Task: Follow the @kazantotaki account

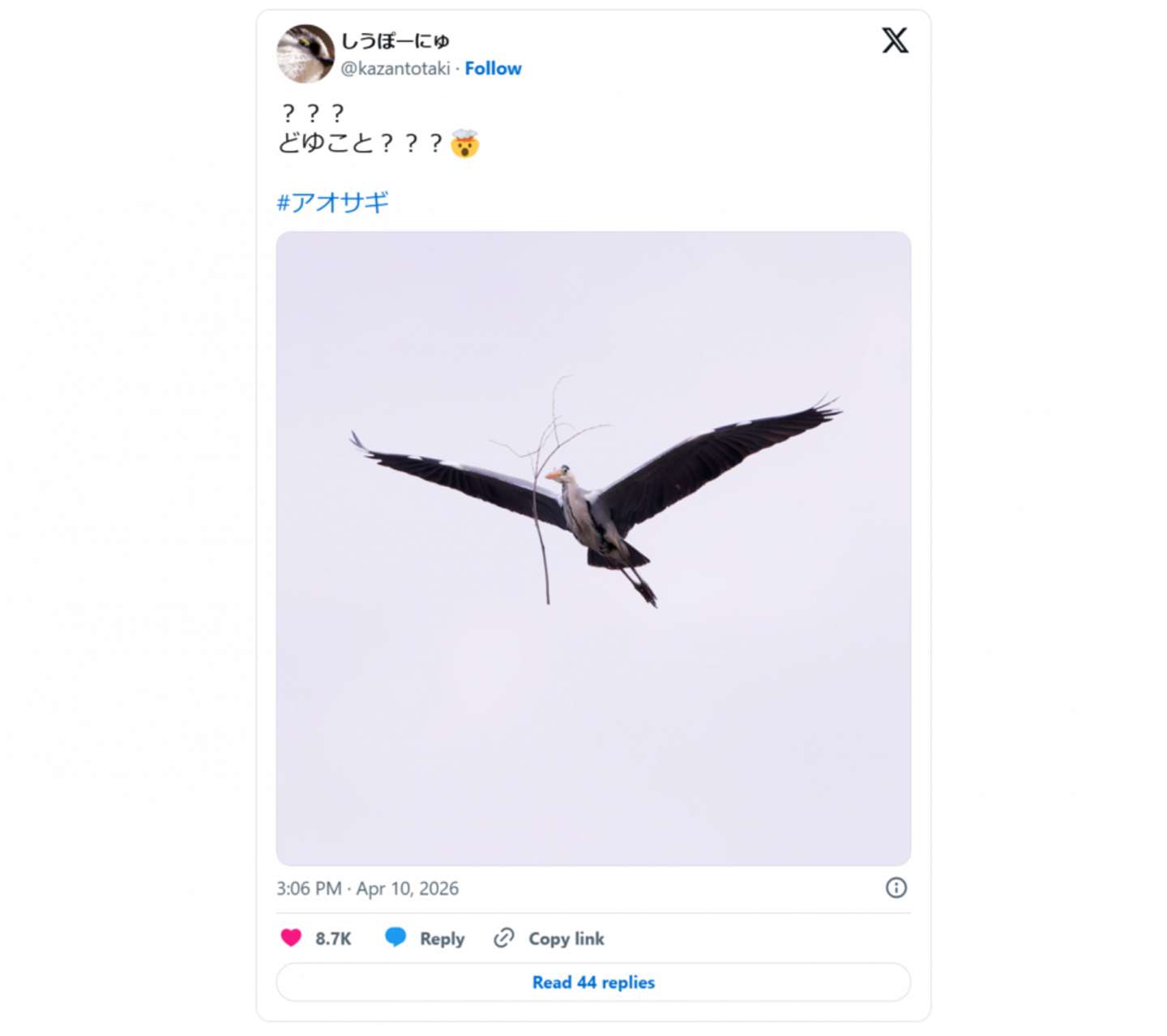Action: click(x=493, y=69)
